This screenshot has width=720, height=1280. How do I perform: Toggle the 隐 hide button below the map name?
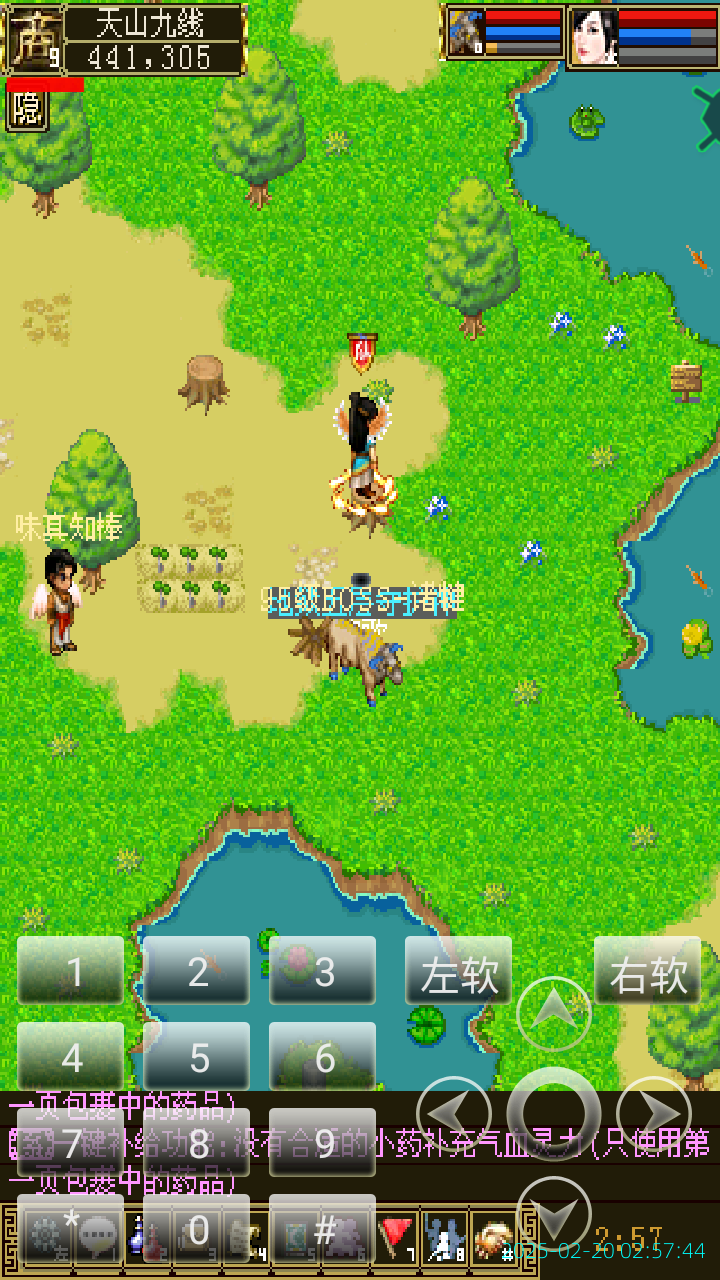click(x=26, y=110)
